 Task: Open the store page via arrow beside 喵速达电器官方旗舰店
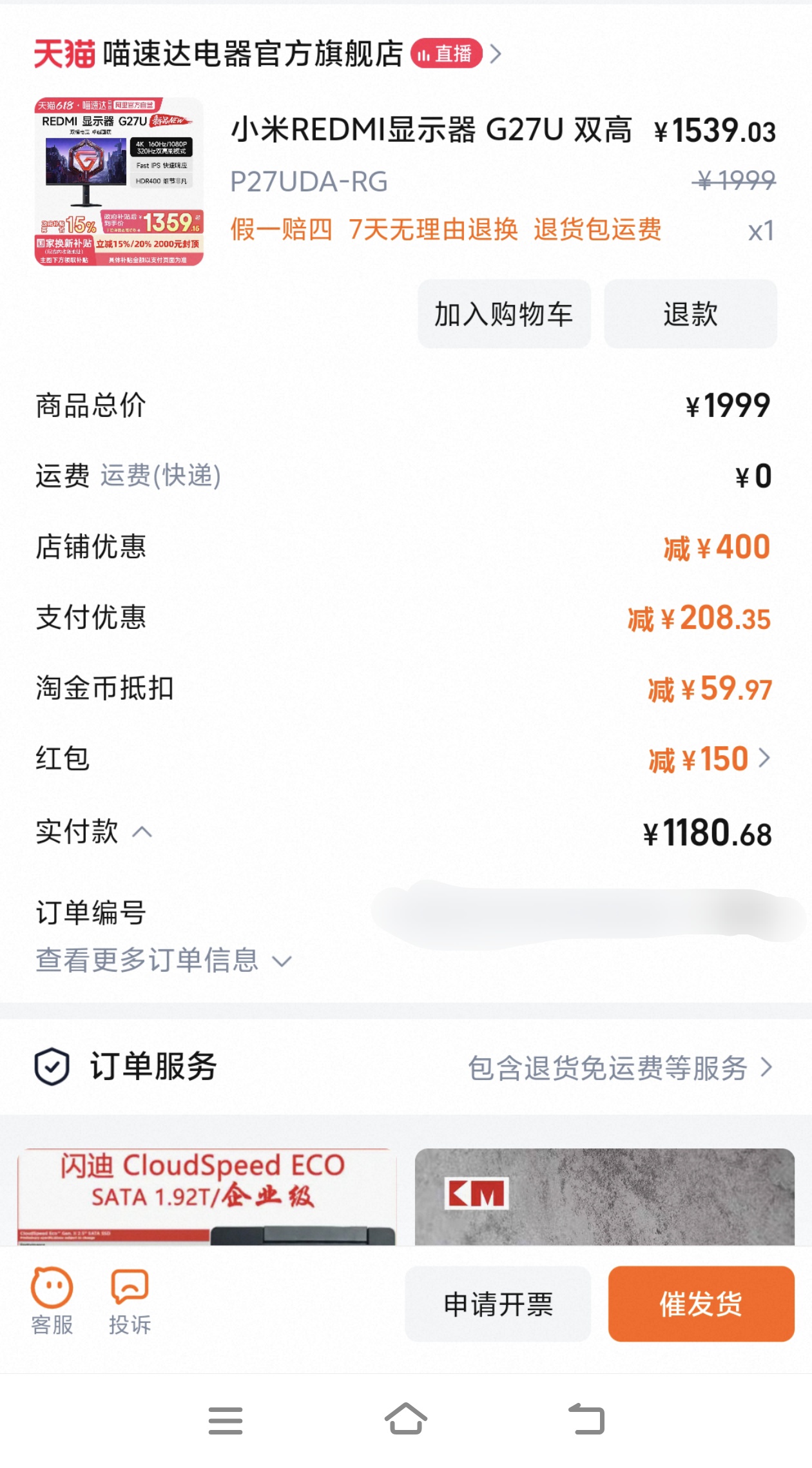[x=495, y=55]
